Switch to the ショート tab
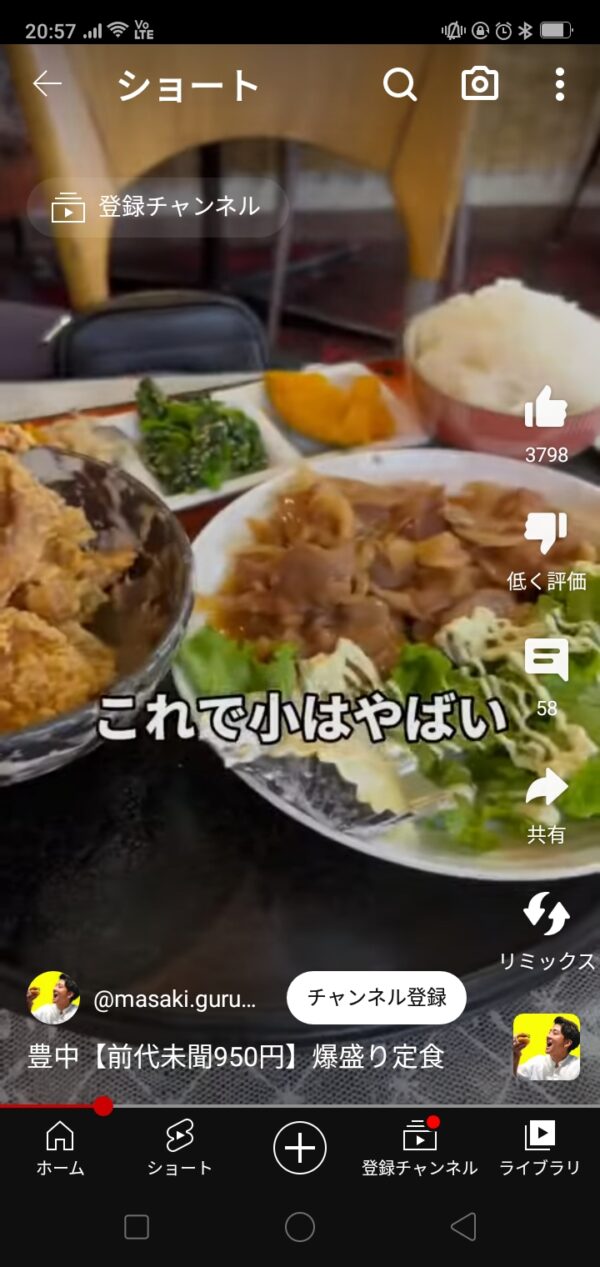This screenshot has width=600, height=1267. [180, 1148]
